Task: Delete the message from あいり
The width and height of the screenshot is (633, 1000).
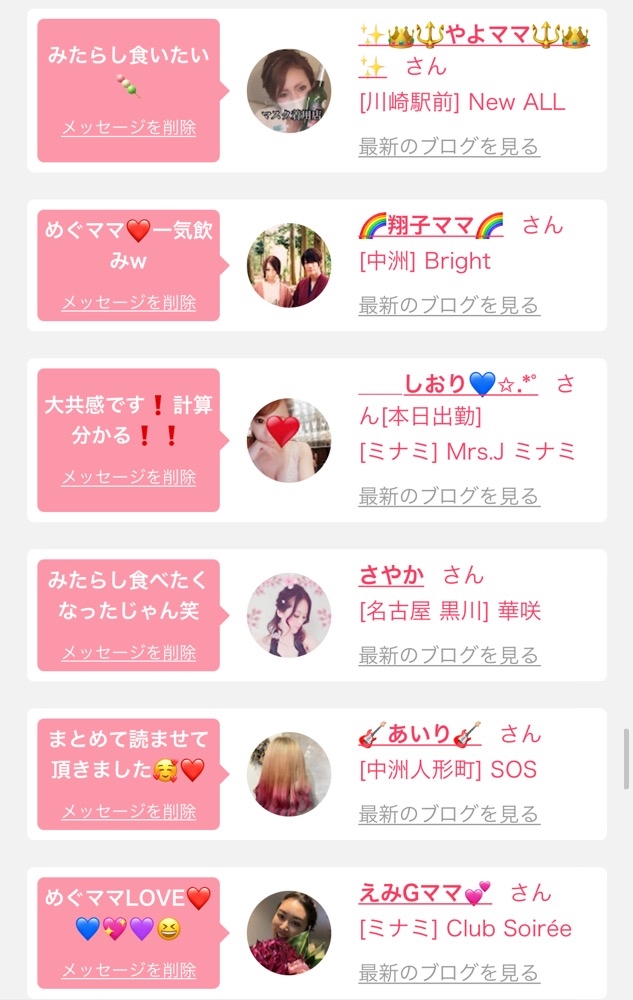Action: [128, 811]
